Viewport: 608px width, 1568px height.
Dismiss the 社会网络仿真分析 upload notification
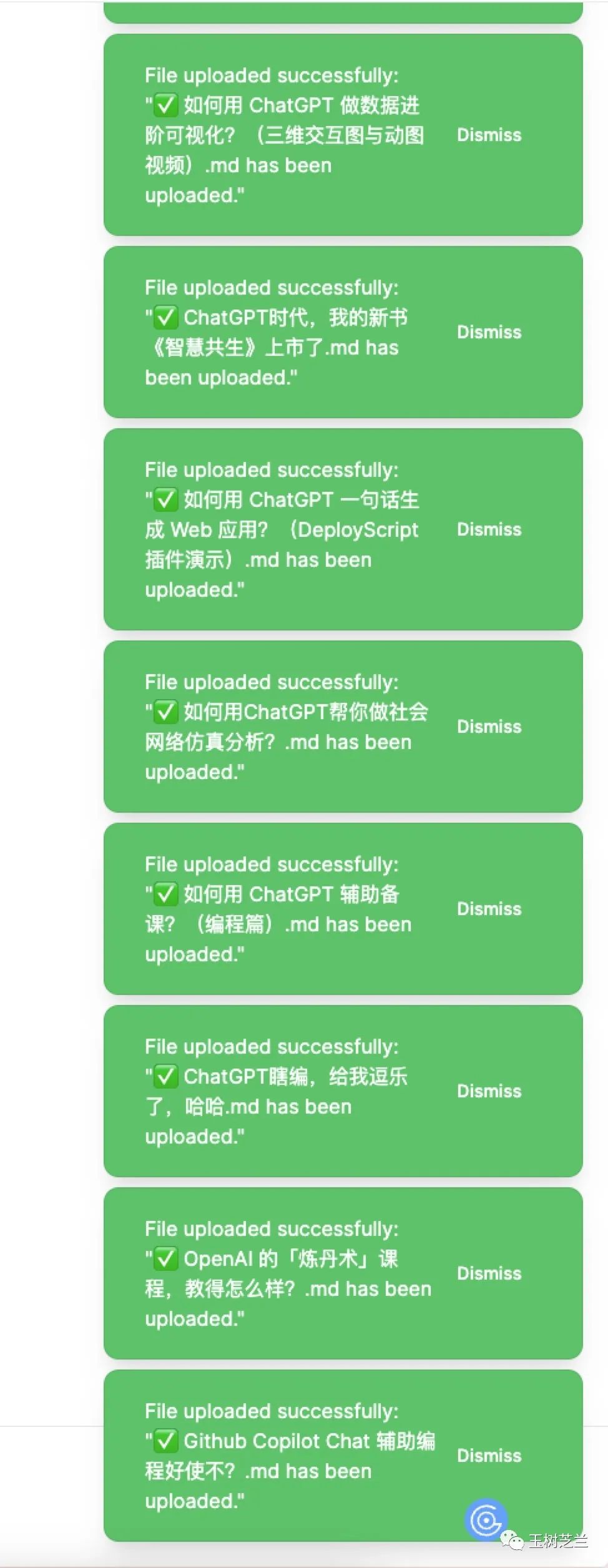click(489, 727)
